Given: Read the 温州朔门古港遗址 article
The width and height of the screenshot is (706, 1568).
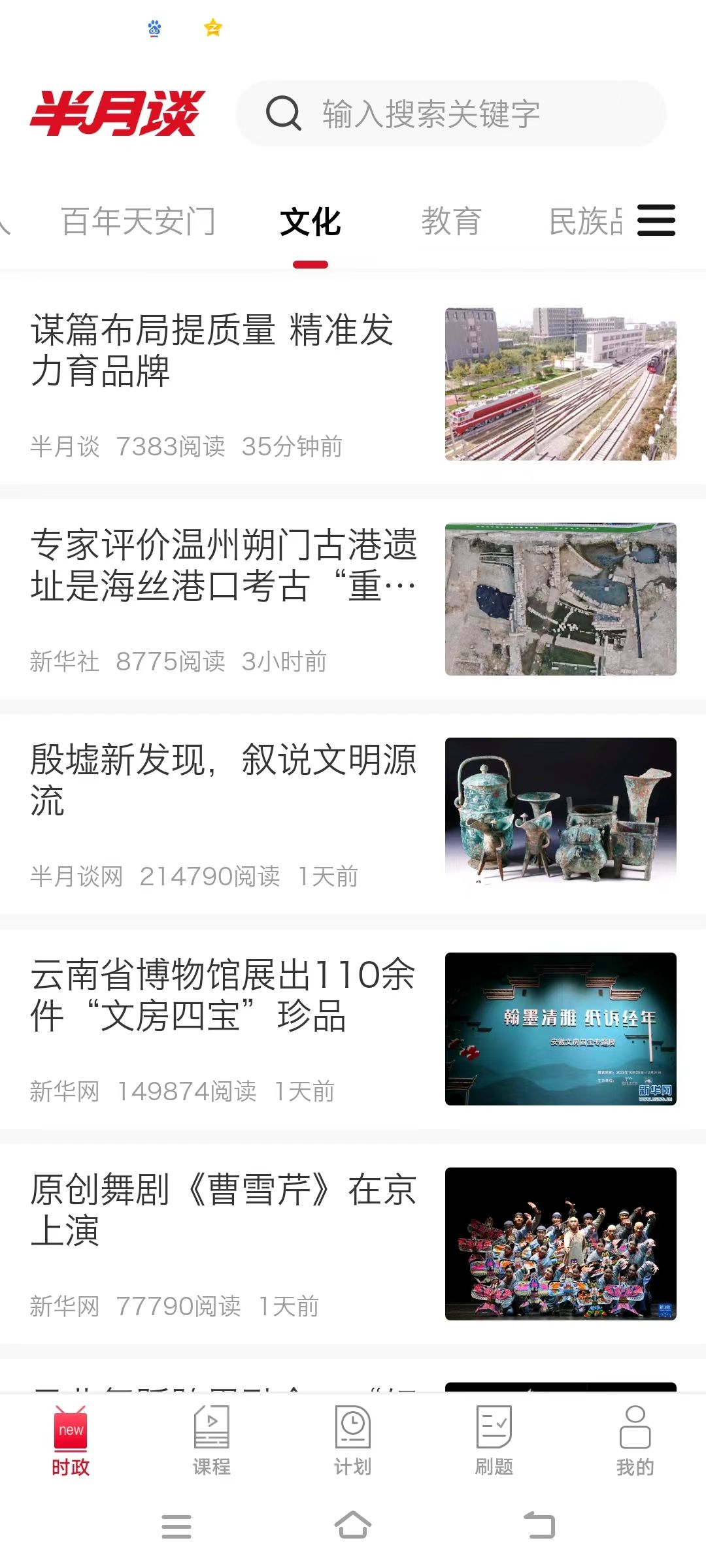Looking at the screenshot, I should tap(222, 564).
